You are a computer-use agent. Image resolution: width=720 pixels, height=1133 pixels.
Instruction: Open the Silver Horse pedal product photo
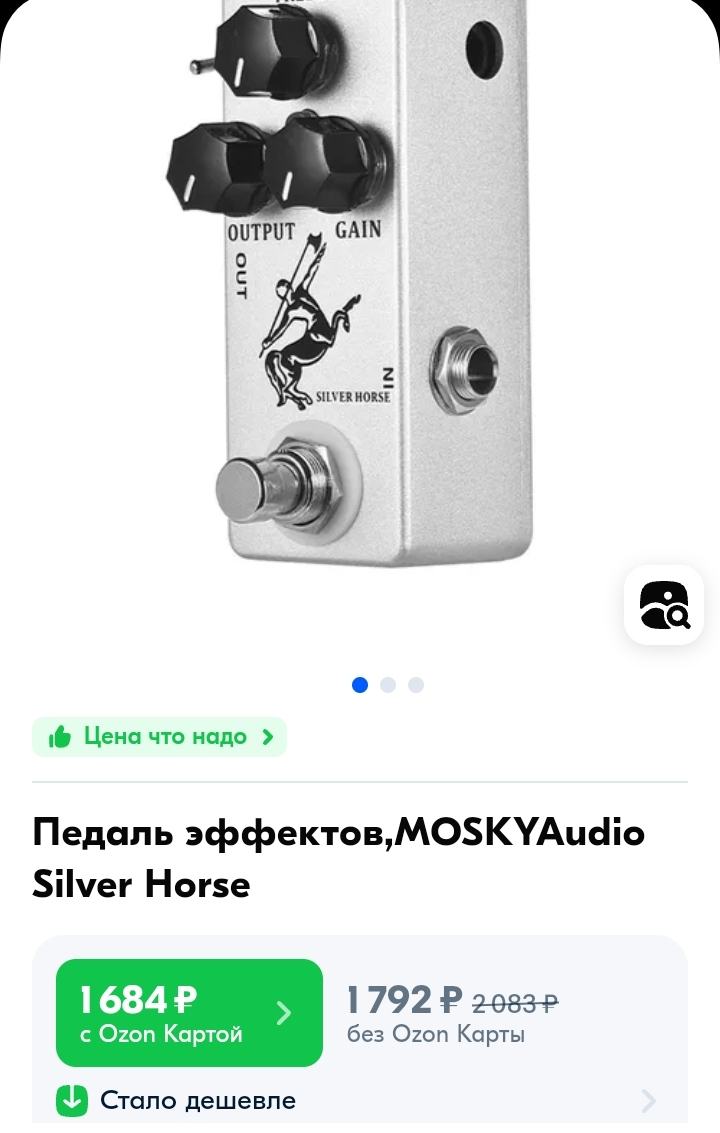coord(360,290)
